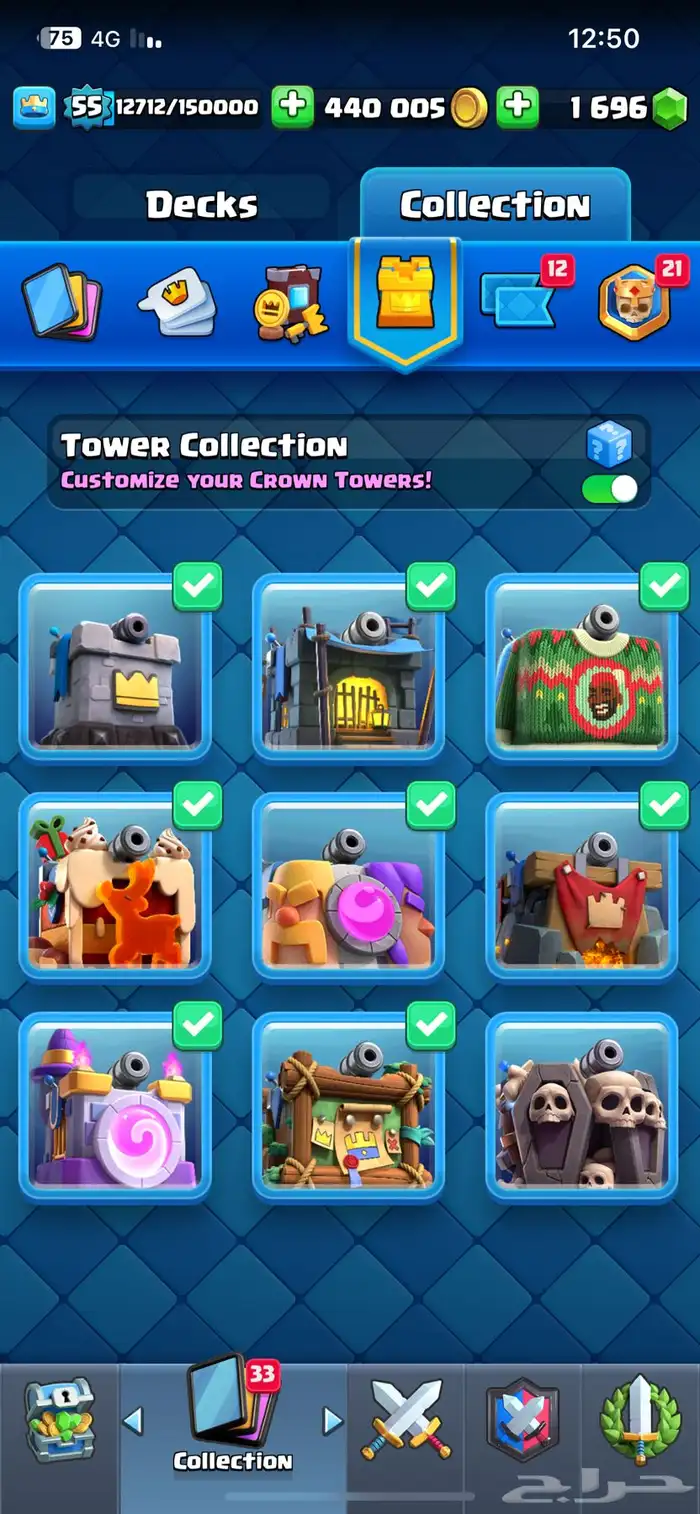Open the emotes sub-tab
Image resolution: width=700 pixels, height=1514 pixels.
(177, 300)
